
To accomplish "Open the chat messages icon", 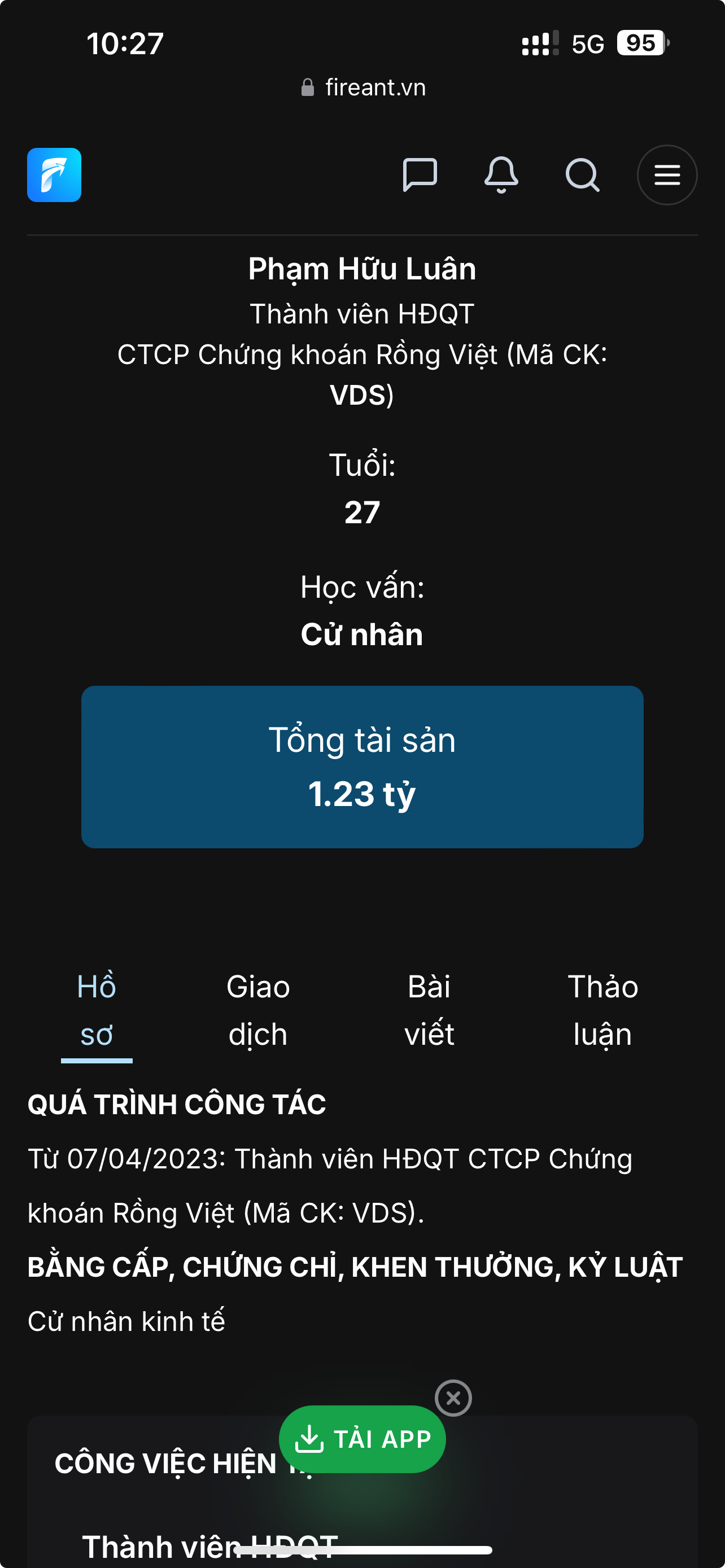I will pos(420,175).
